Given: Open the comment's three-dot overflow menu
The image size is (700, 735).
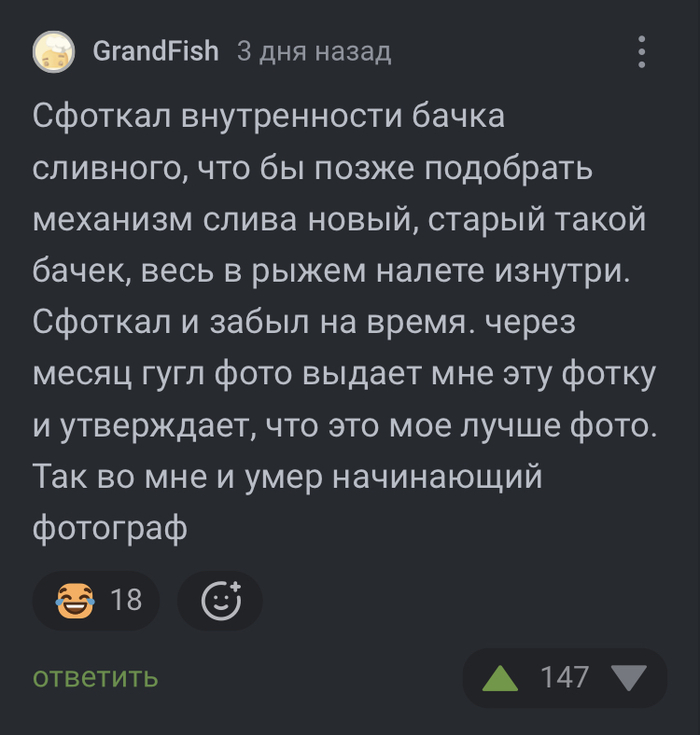Looking at the screenshot, I should click(x=641, y=51).
